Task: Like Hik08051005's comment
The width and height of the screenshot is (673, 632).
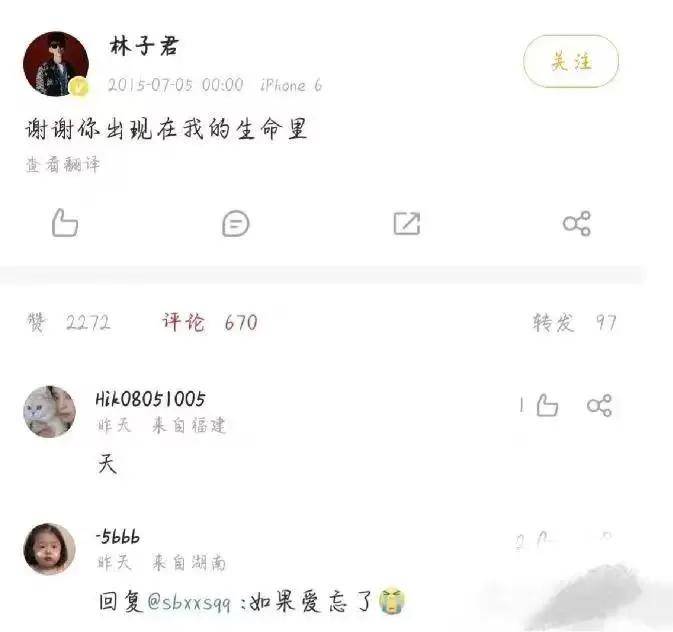Action: click(546, 405)
